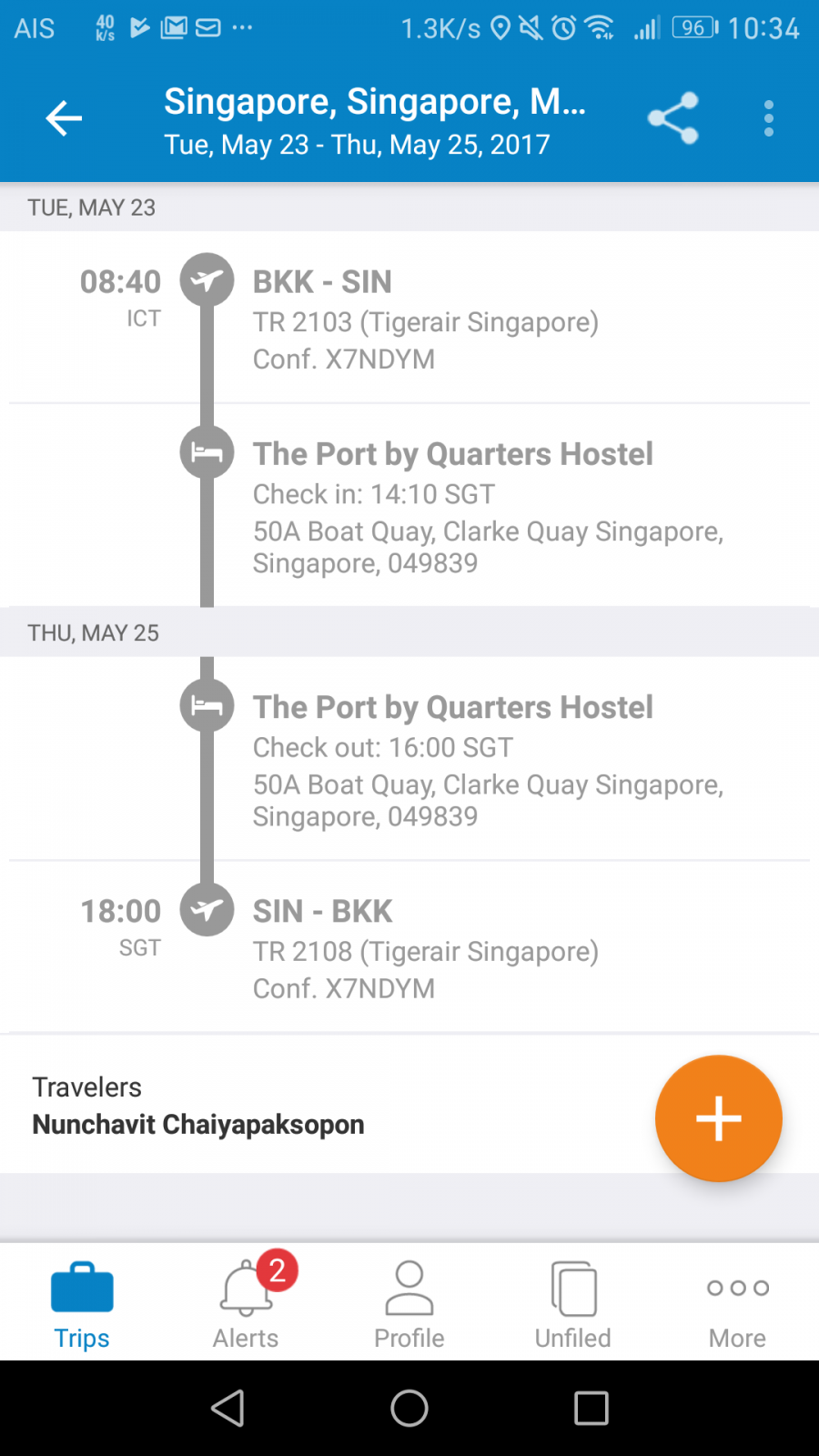Go to the Profile tab
819x1456 pixels.
pos(409,1304)
